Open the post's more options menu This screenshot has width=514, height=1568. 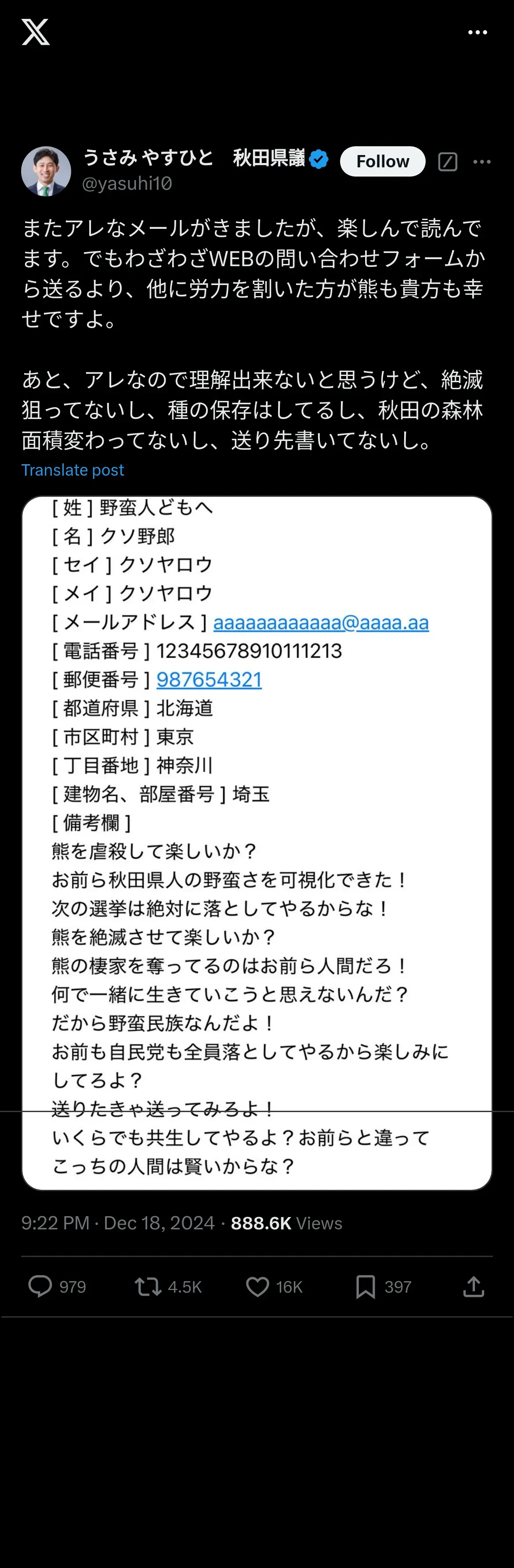(x=482, y=162)
